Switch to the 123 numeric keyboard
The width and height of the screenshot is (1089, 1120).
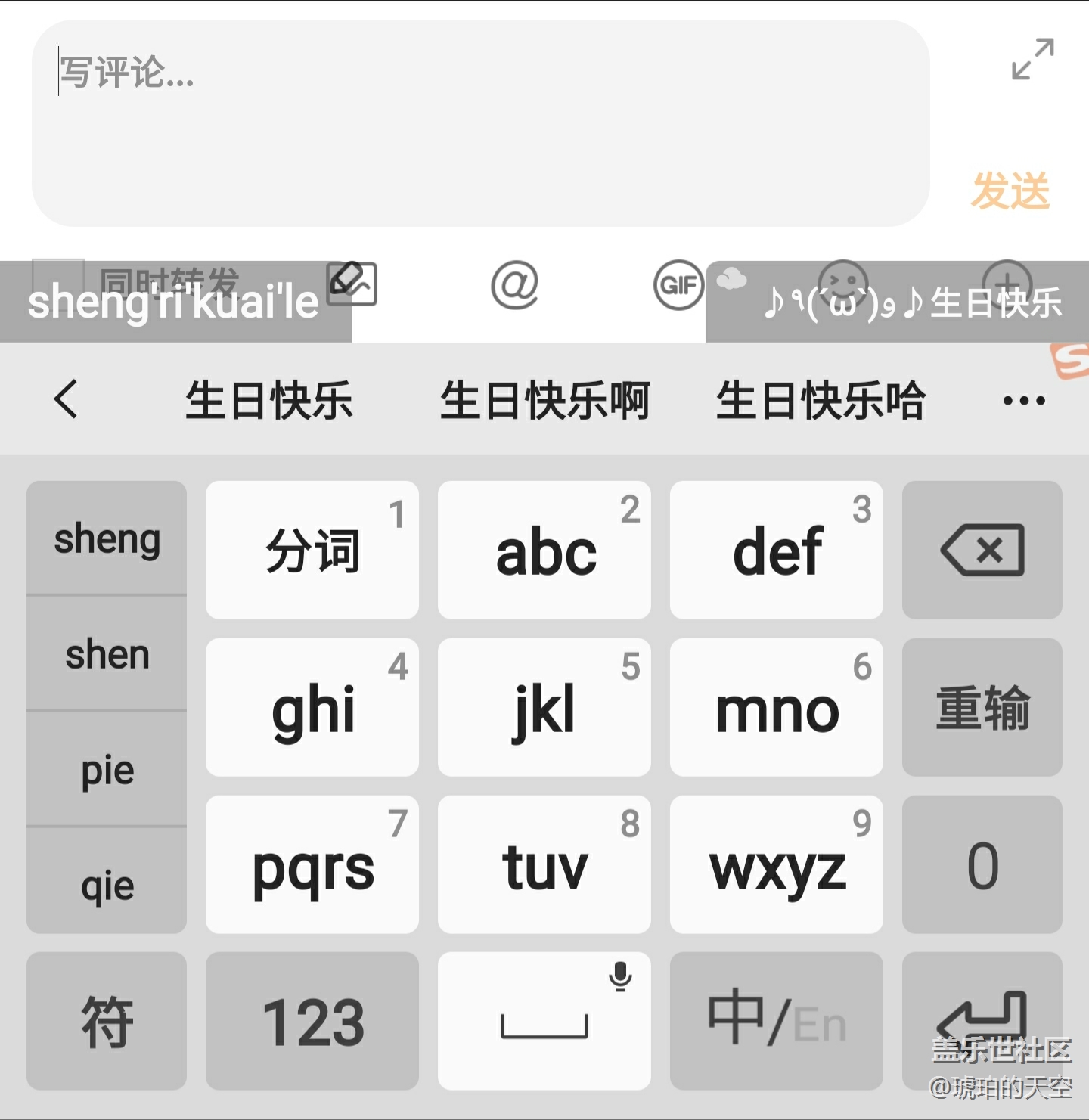[x=312, y=1021]
